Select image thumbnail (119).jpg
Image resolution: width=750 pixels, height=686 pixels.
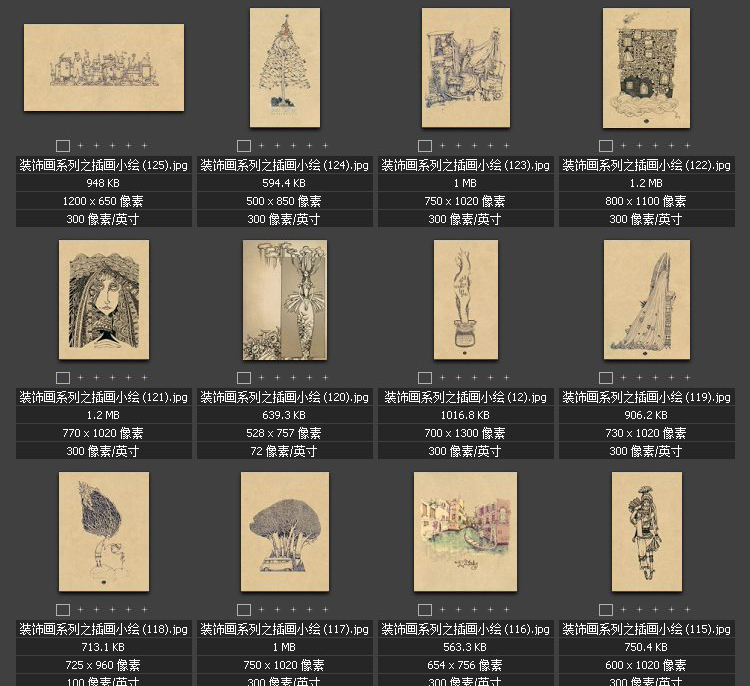647,300
